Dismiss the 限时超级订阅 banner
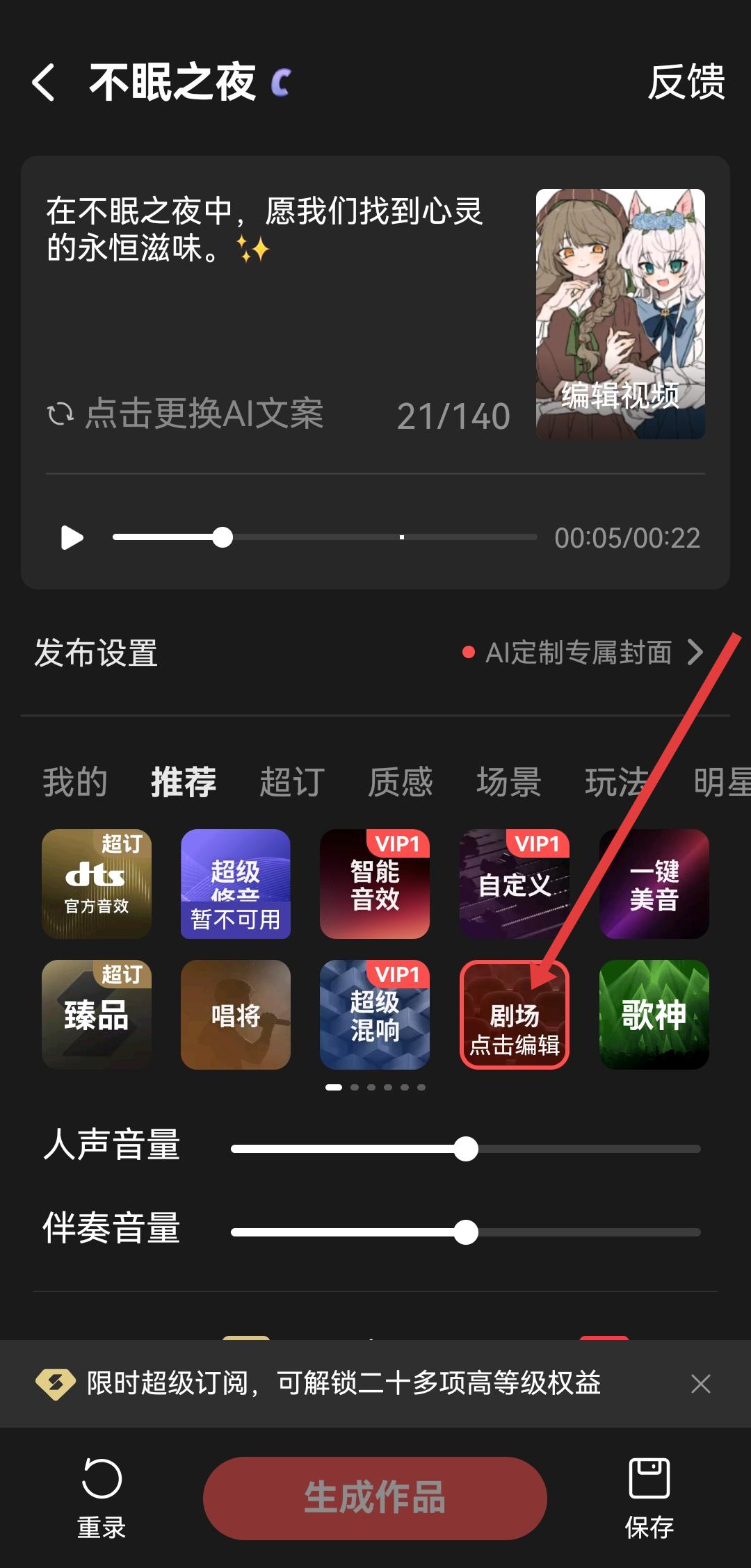Viewport: 751px width, 1568px height. click(x=700, y=1384)
